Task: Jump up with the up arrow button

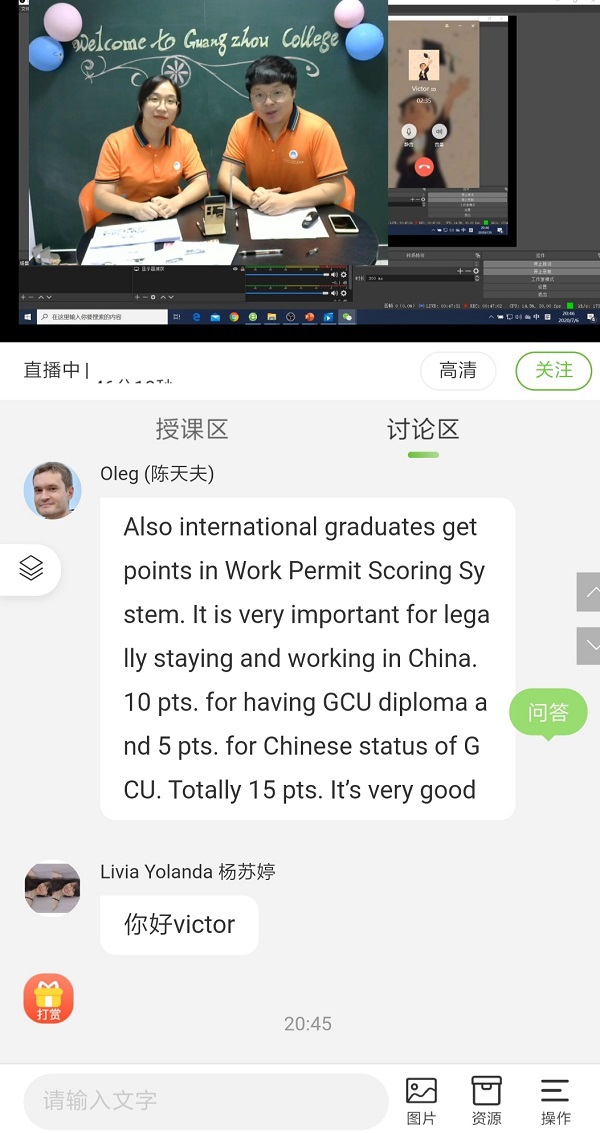Action: tap(588, 592)
